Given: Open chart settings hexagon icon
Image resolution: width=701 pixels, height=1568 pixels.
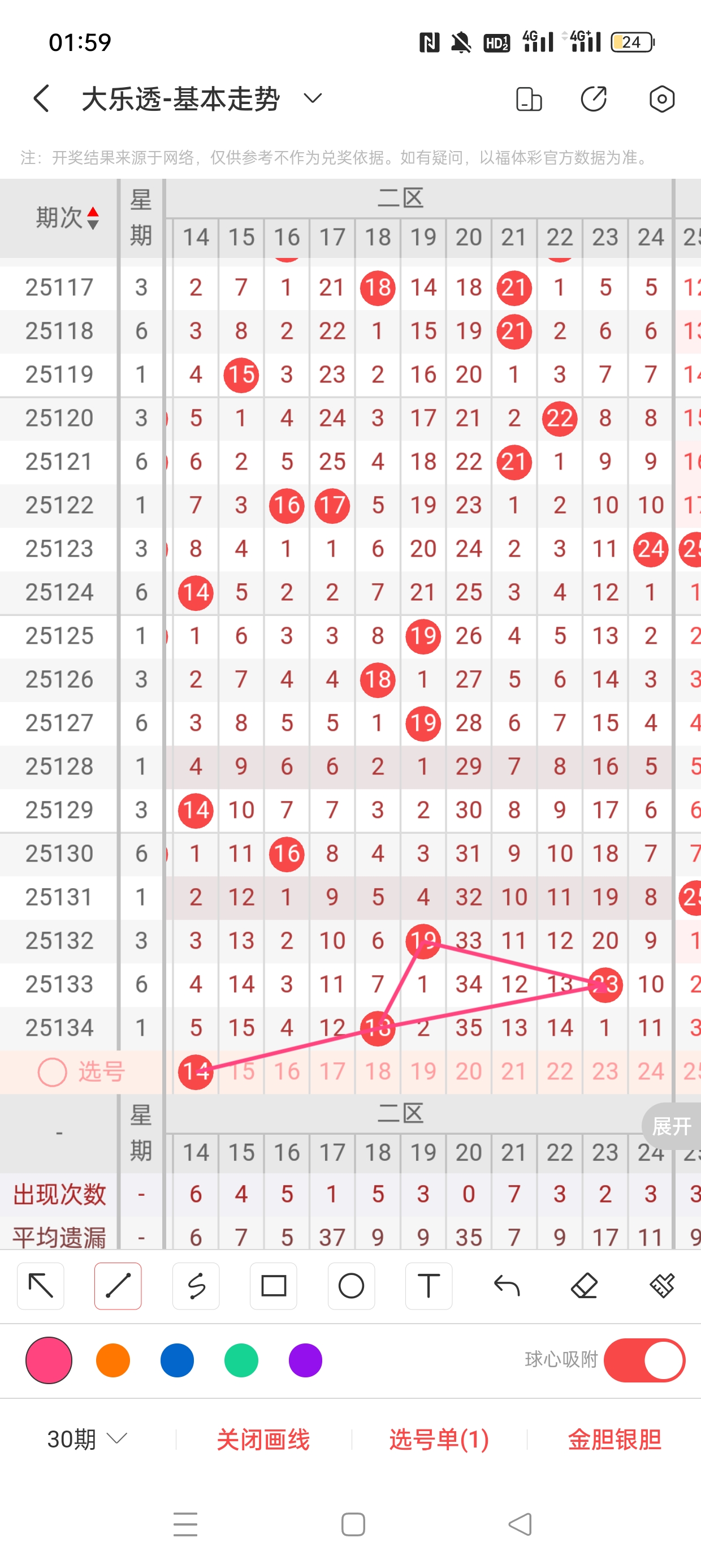Looking at the screenshot, I should click(661, 98).
